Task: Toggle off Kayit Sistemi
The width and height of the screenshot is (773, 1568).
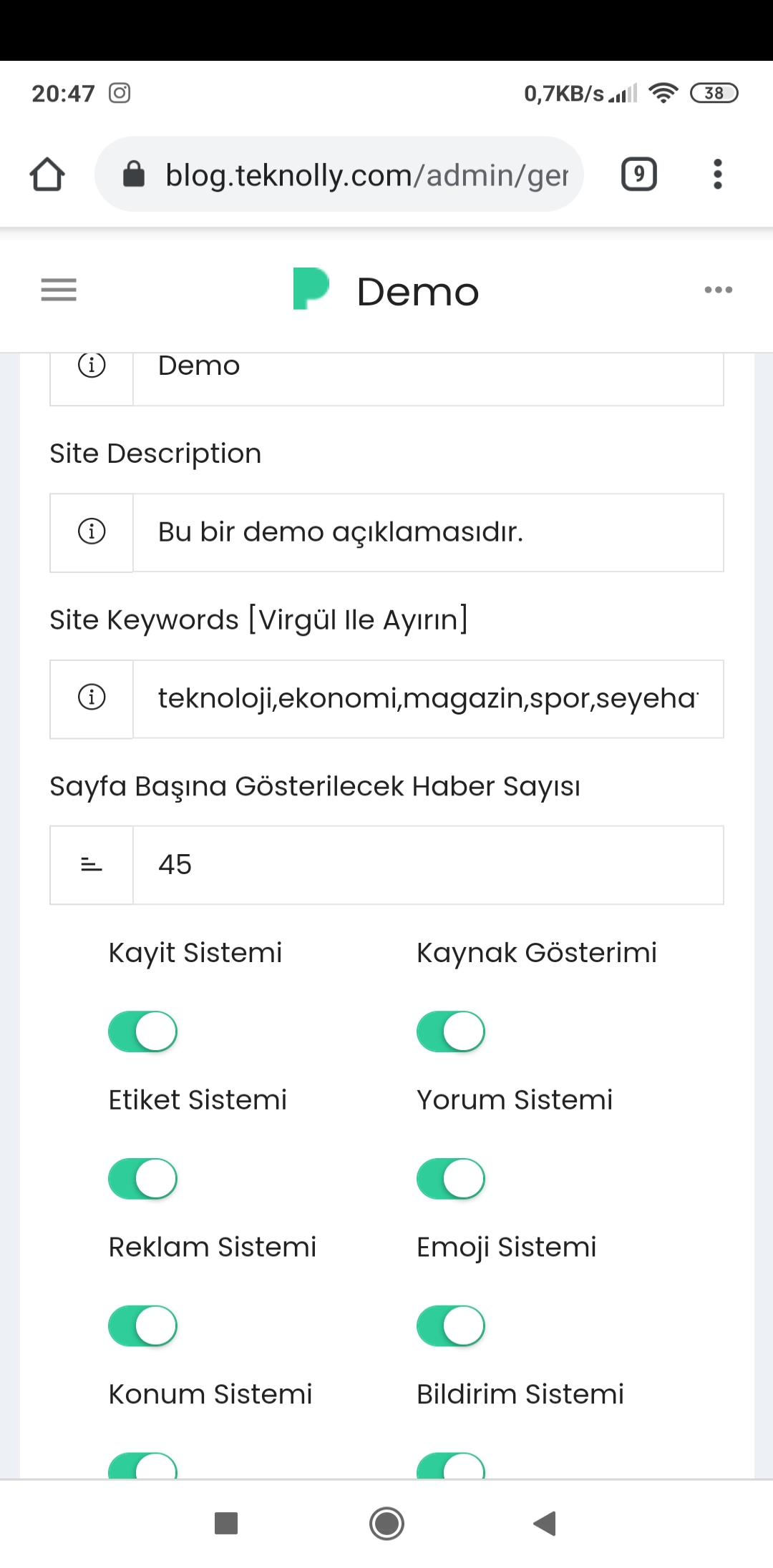Action: [x=142, y=1032]
